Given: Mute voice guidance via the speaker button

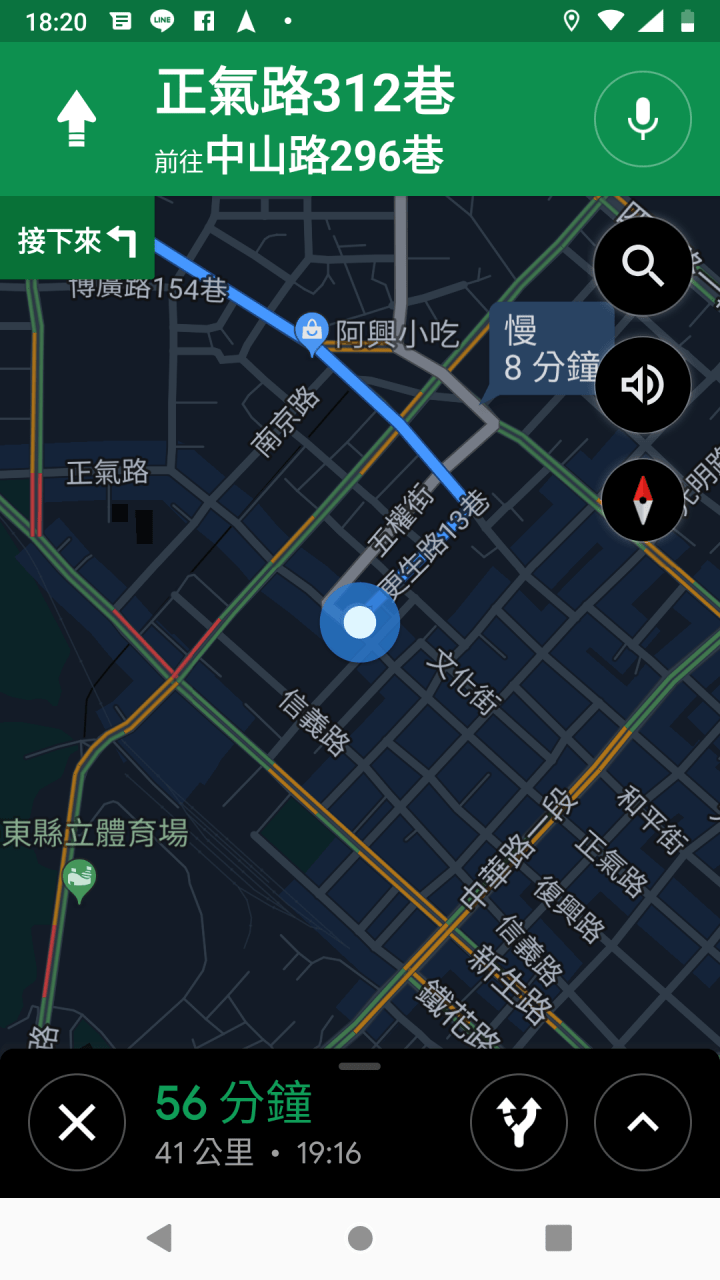Looking at the screenshot, I should click(641, 384).
